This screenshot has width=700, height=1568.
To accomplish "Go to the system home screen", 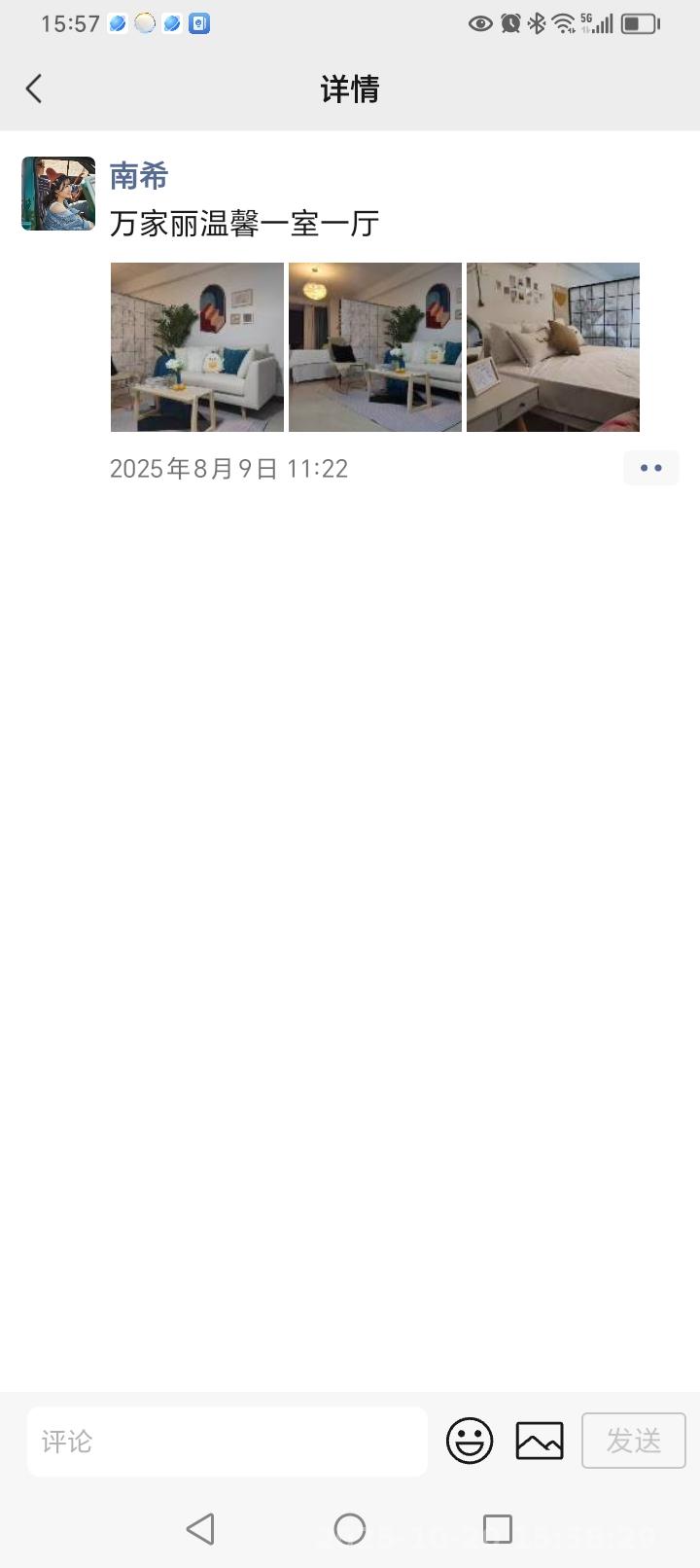I will [350, 1529].
